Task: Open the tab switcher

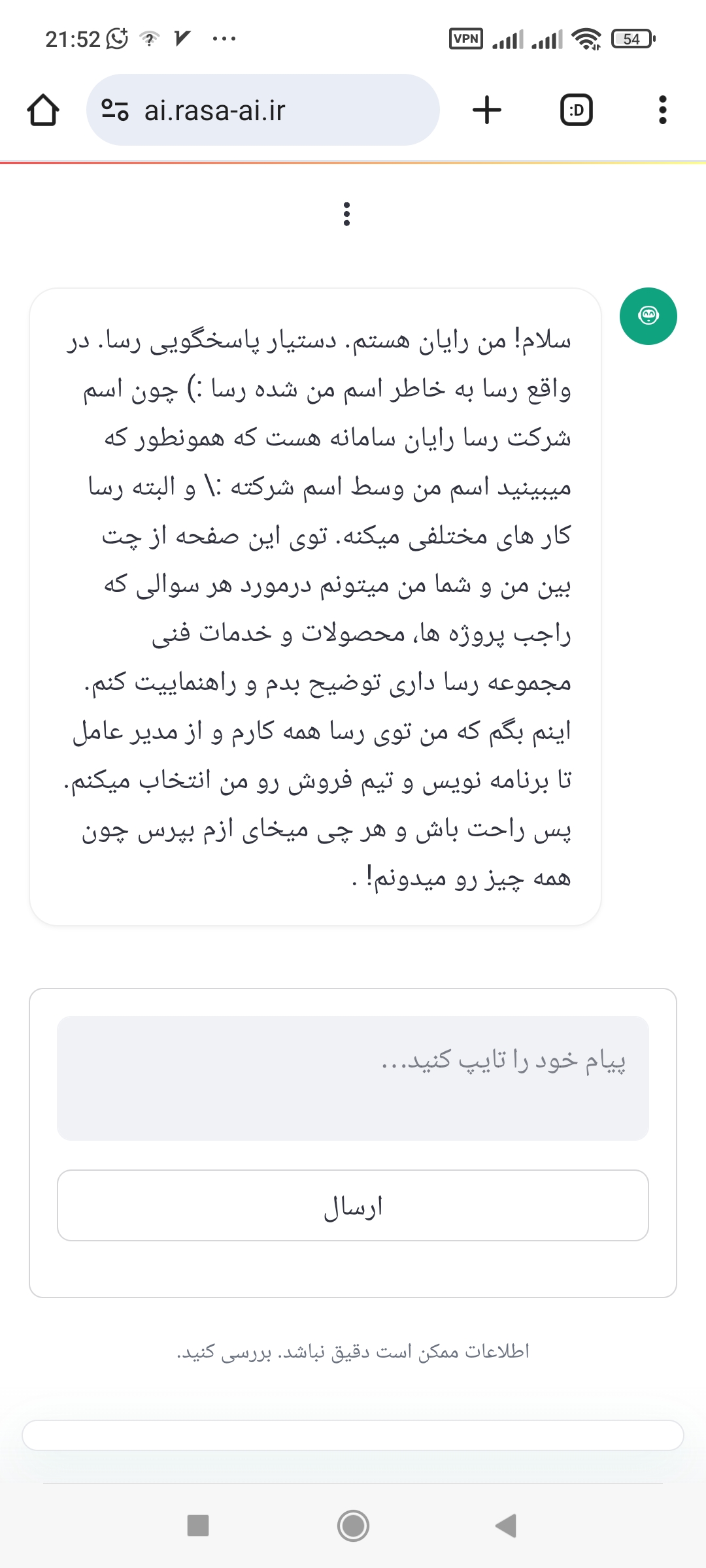Action: [x=577, y=110]
